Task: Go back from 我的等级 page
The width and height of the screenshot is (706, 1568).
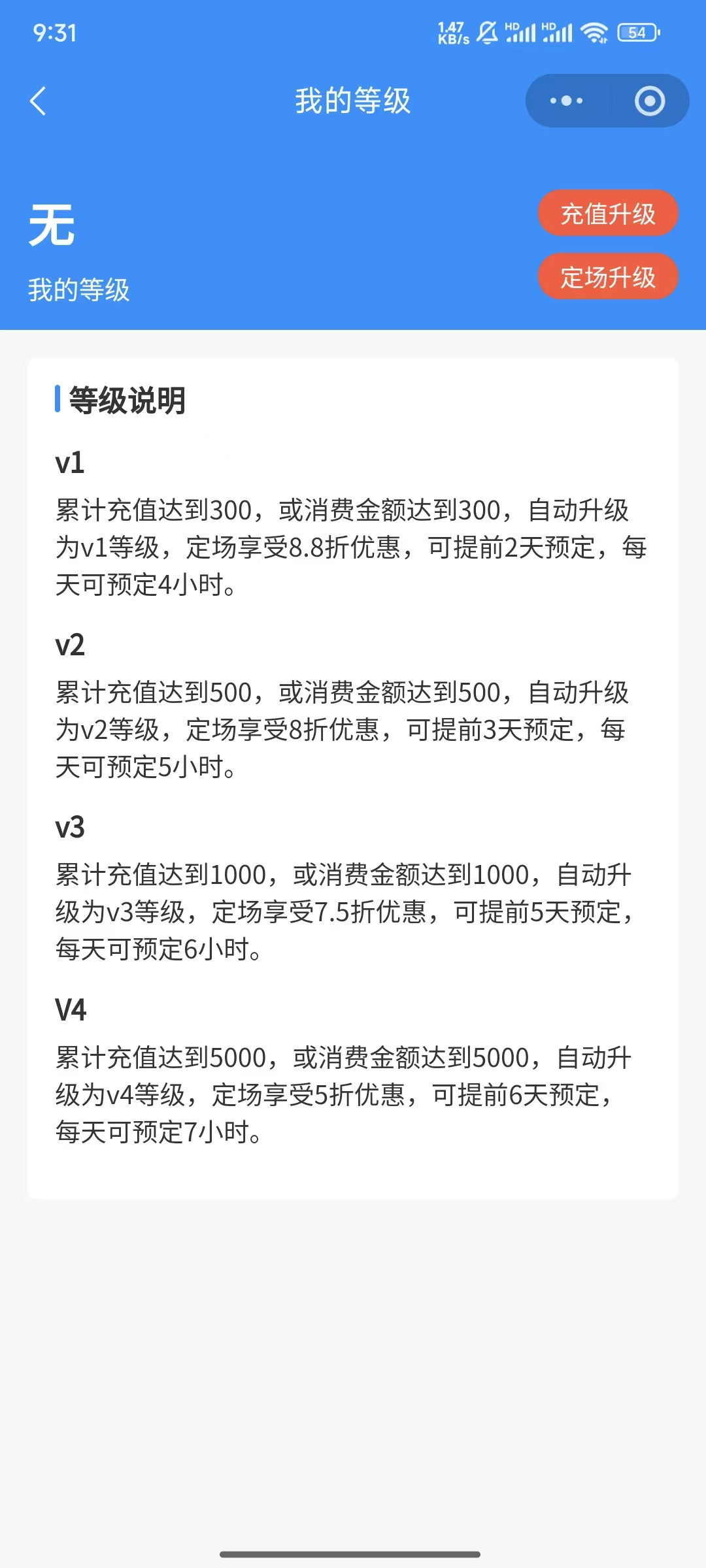Action: point(38,101)
